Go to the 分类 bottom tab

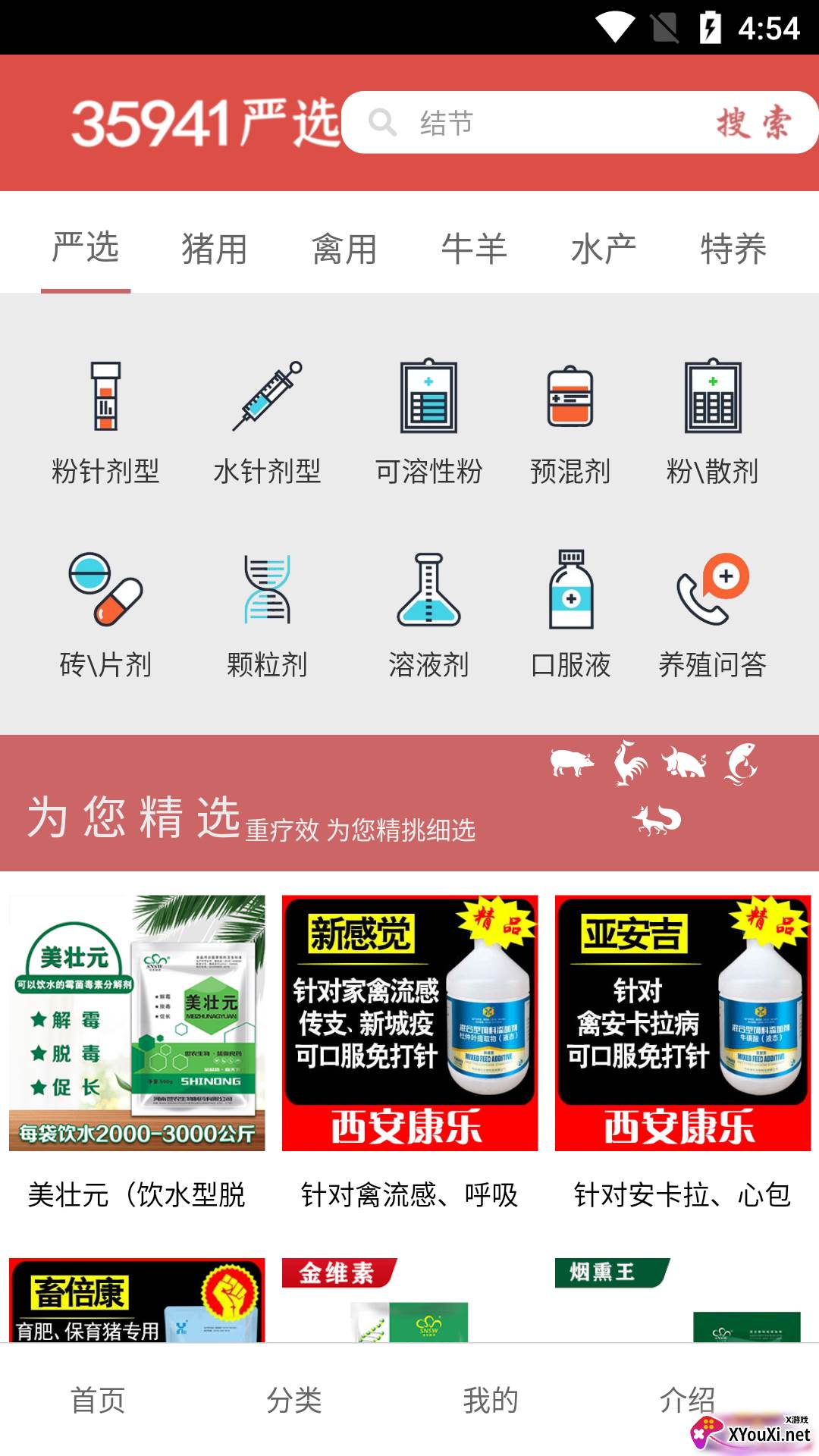point(294,1400)
